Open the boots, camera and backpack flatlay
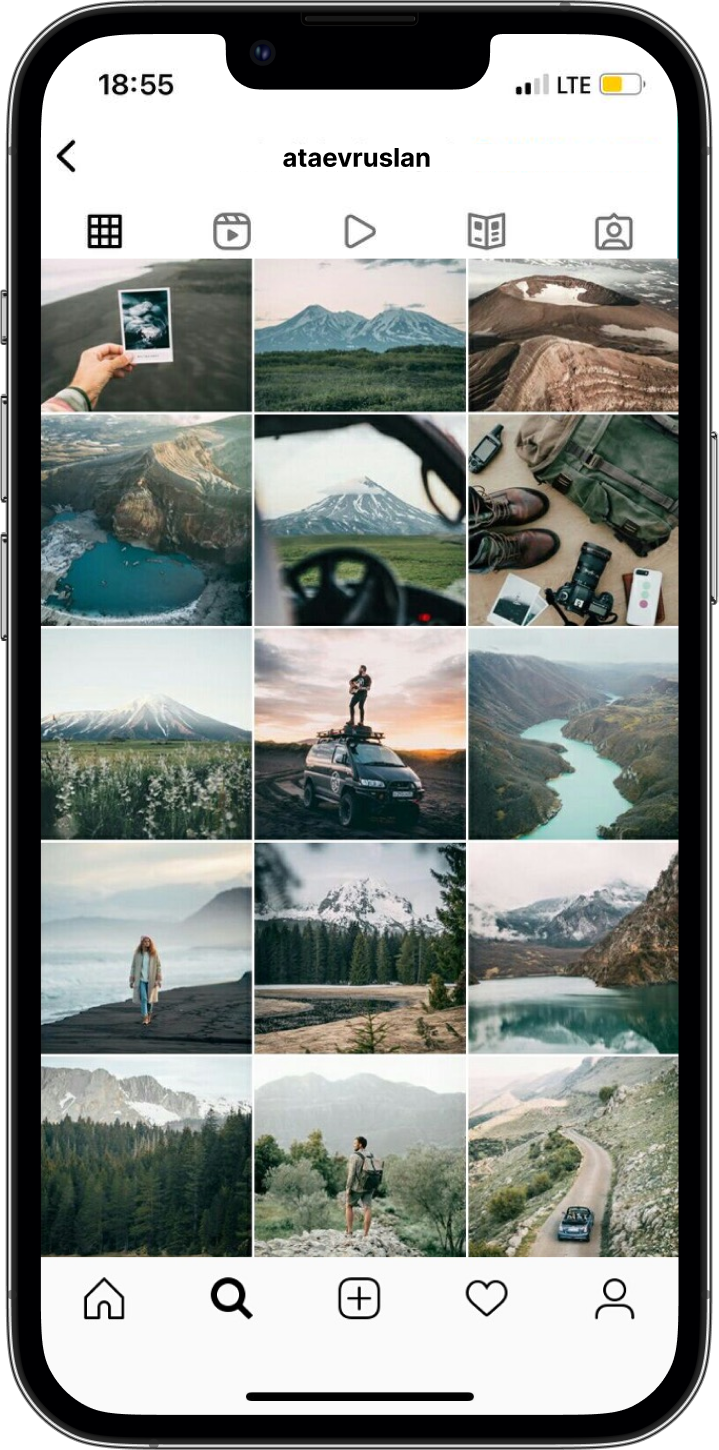The height and width of the screenshot is (1450, 719). [572, 520]
